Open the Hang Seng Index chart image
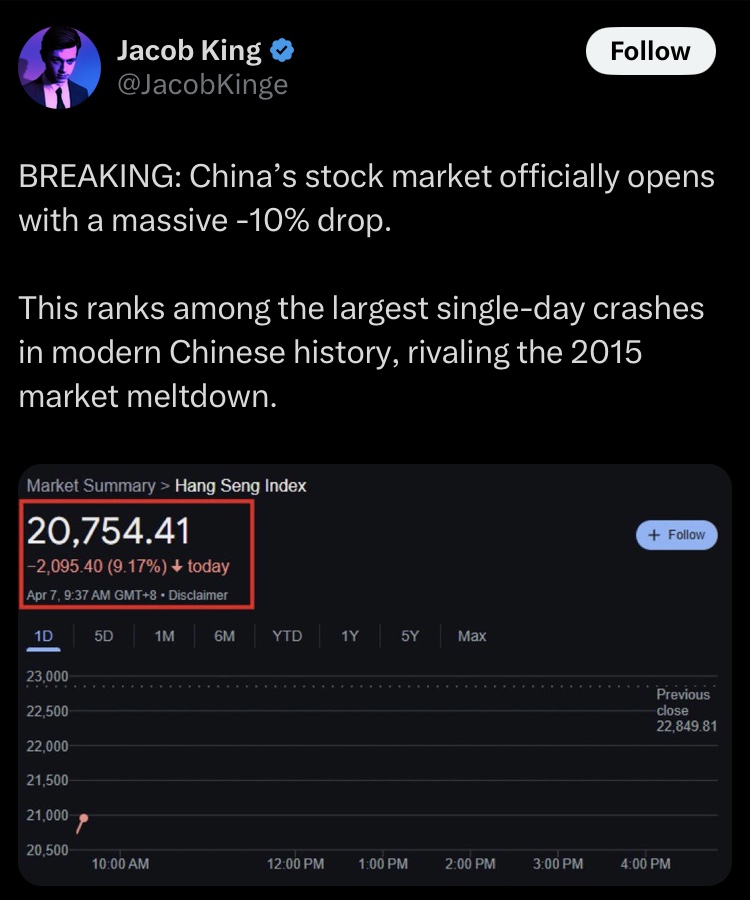Image resolution: width=750 pixels, height=900 pixels. (375, 674)
